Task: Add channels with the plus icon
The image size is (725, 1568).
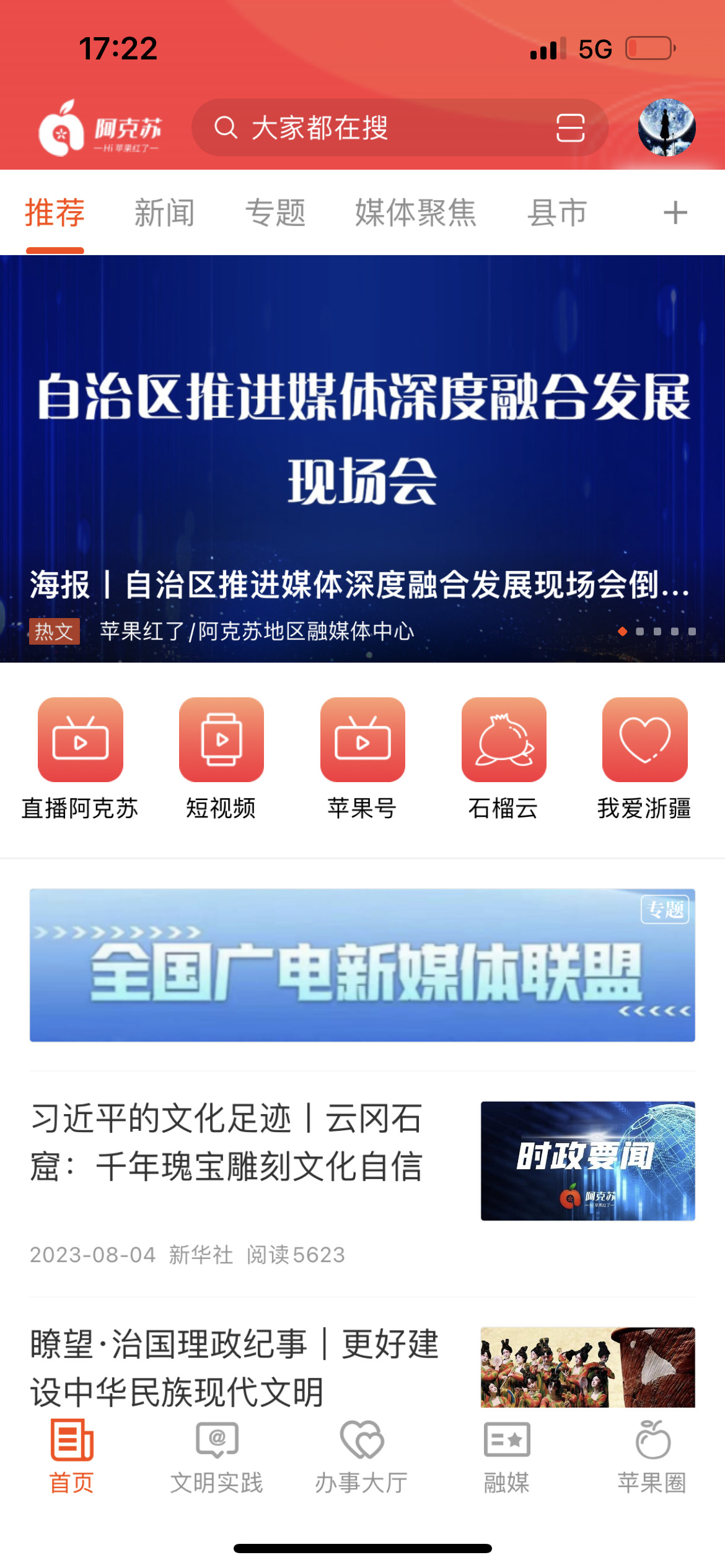Action: point(675,213)
